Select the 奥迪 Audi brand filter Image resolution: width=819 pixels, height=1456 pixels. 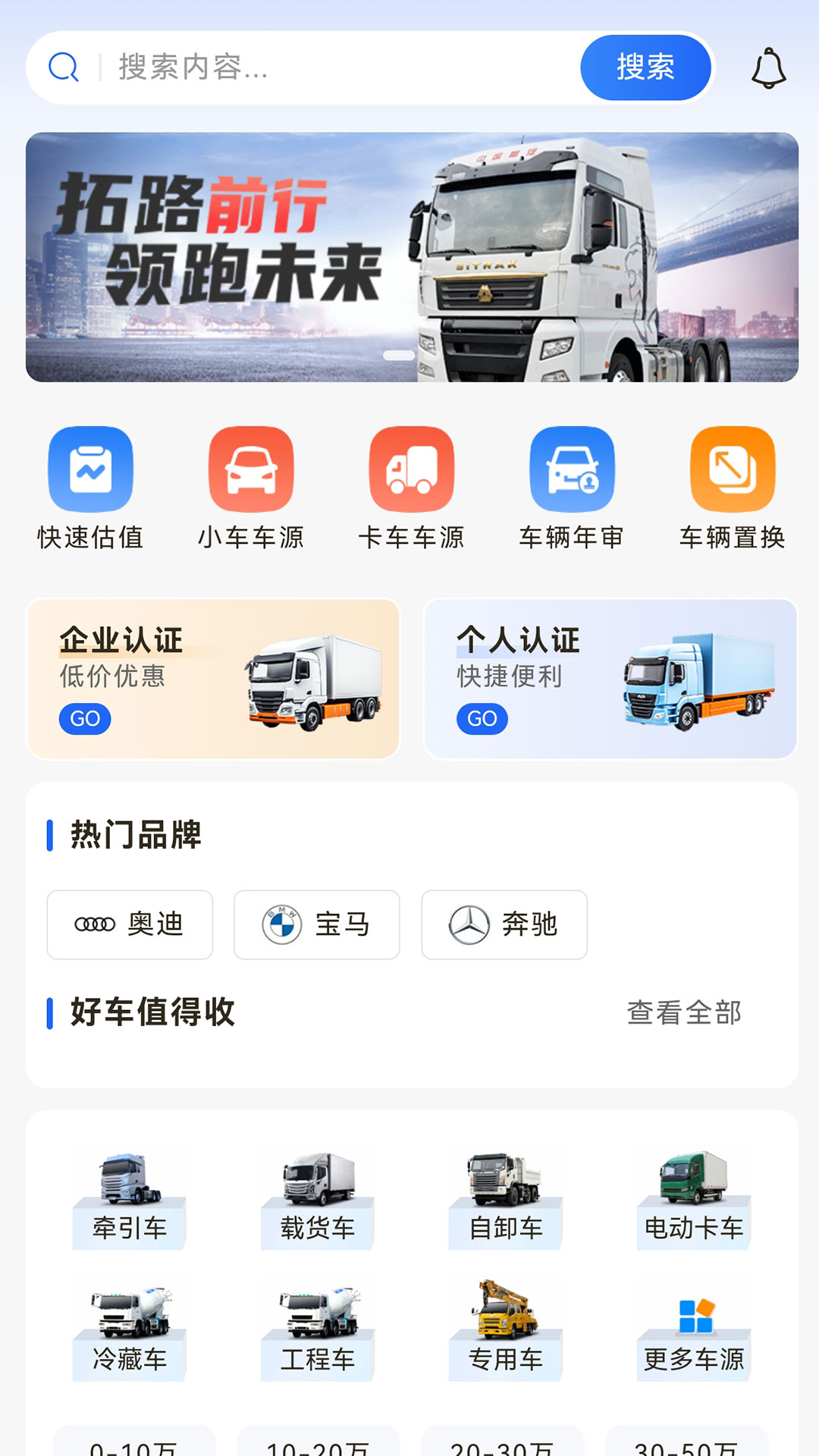click(x=129, y=925)
